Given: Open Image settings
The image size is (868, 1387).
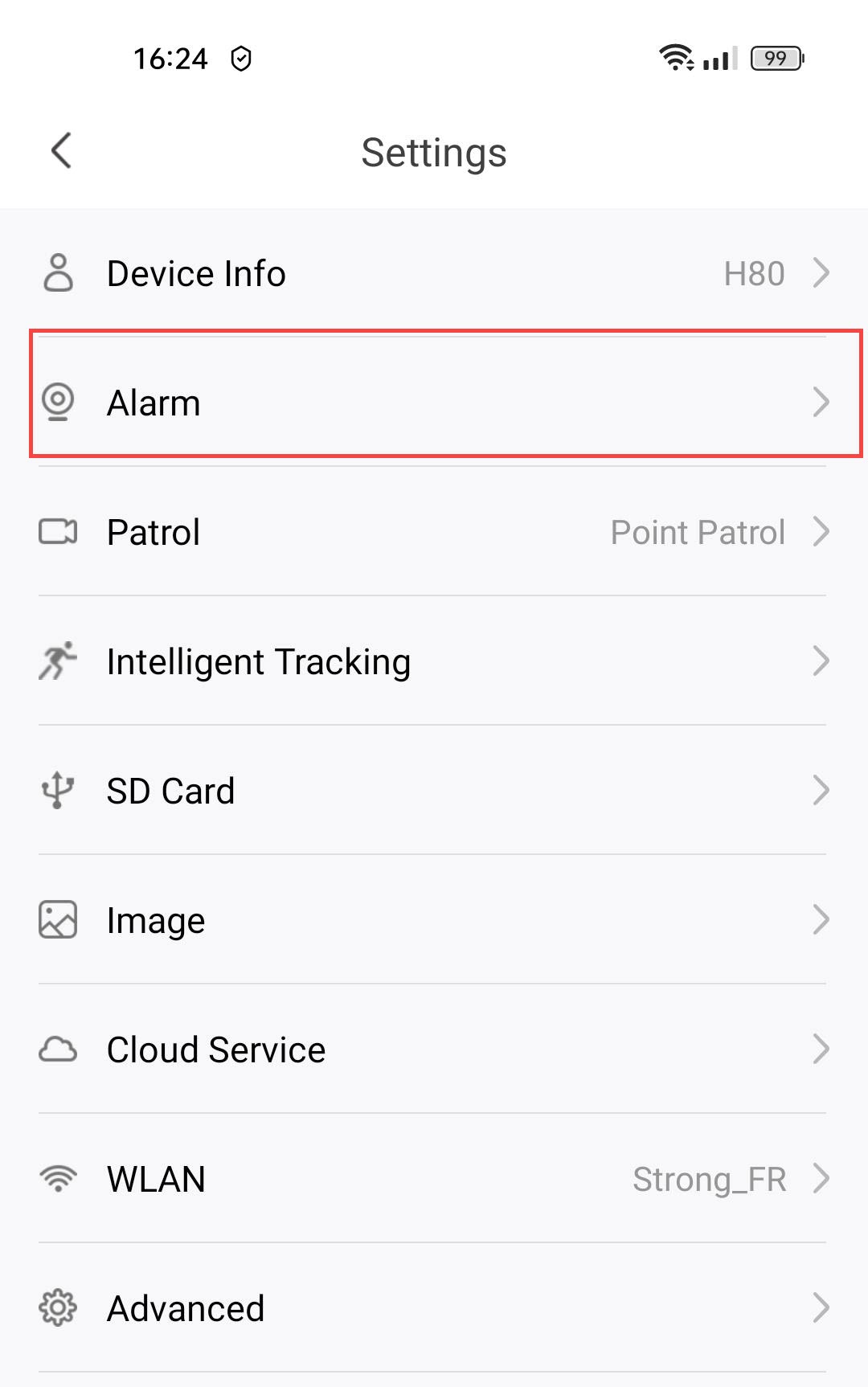Looking at the screenshot, I should pos(434,920).
